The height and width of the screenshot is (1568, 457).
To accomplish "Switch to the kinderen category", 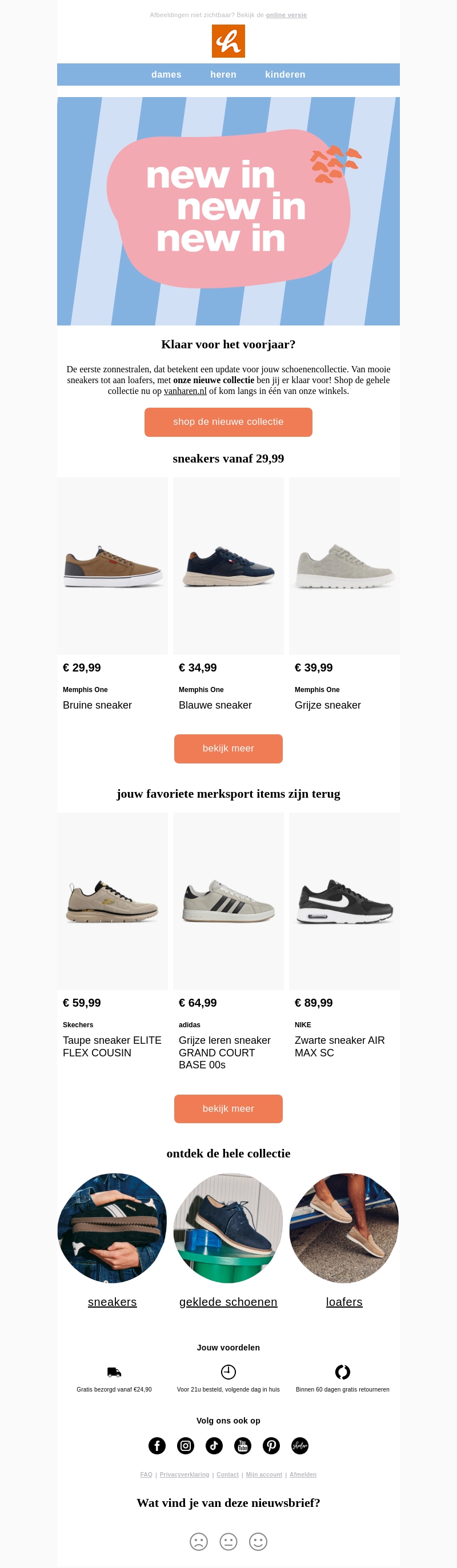I will (x=284, y=74).
